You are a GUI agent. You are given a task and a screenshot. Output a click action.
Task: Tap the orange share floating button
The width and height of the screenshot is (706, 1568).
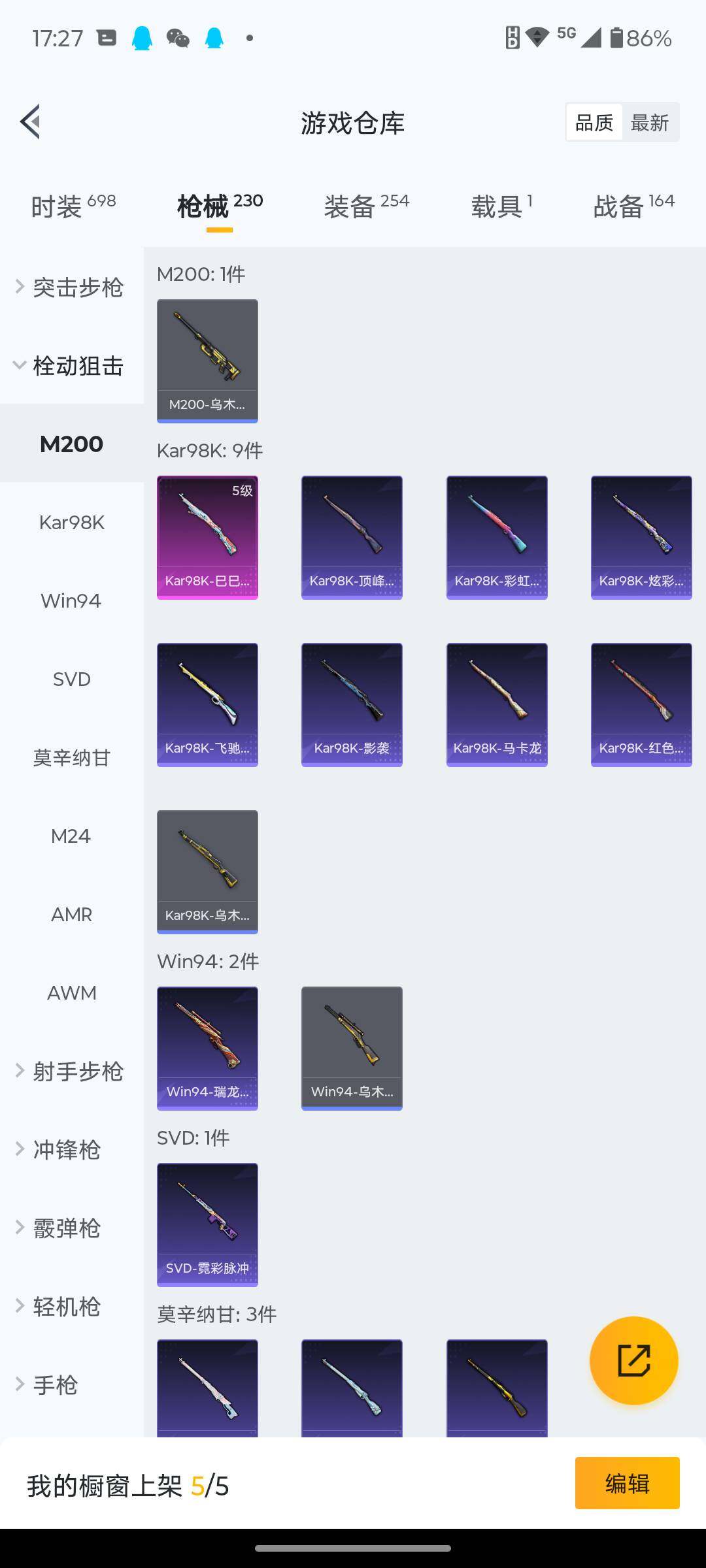tap(633, 1360)
